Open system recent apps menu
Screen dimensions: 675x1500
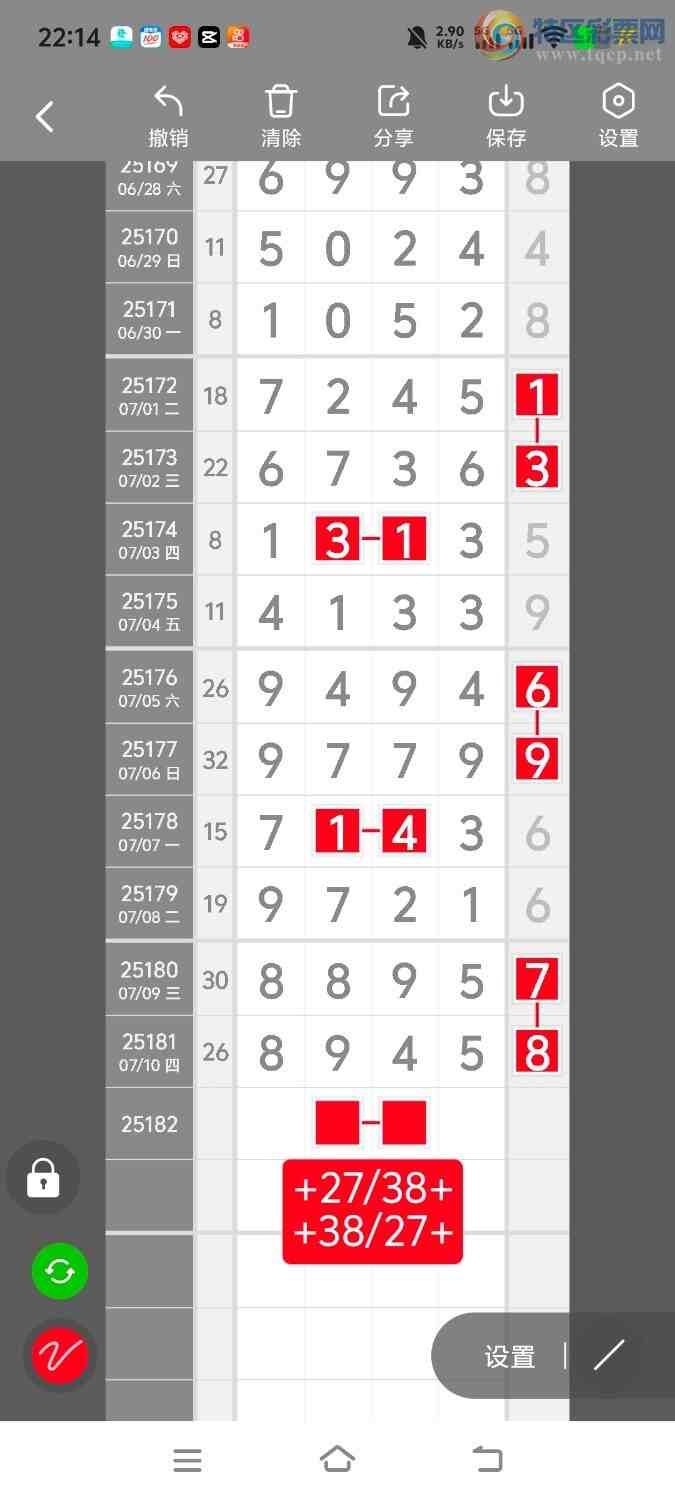[187, 1461]
